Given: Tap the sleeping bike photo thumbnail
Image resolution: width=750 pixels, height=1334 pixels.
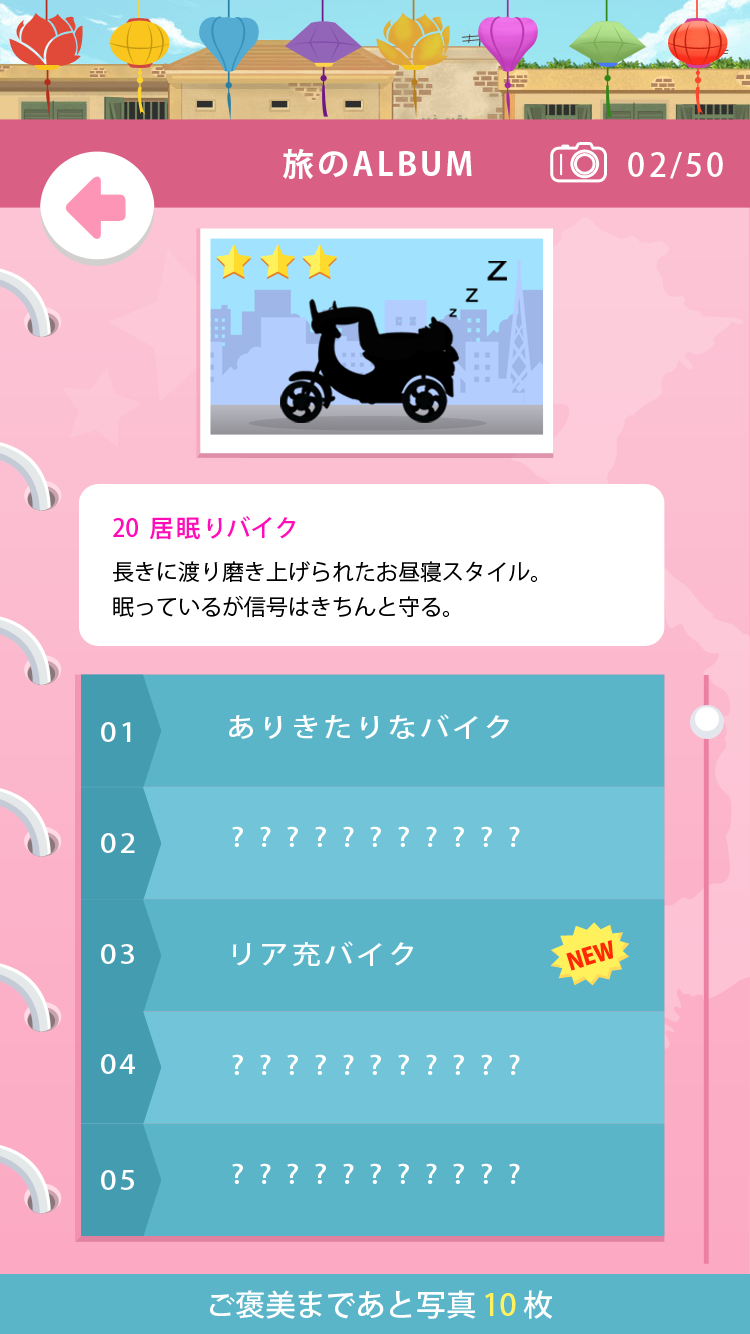Looking at the screenshot, I should point(376,340).
